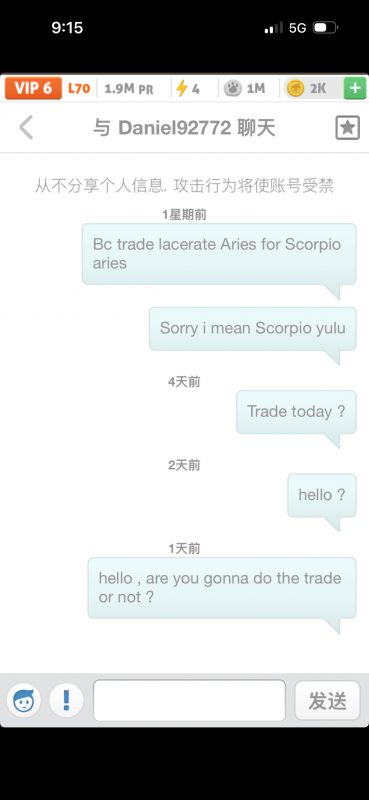Open the green plus button to add coins

[x=355, y=88]
